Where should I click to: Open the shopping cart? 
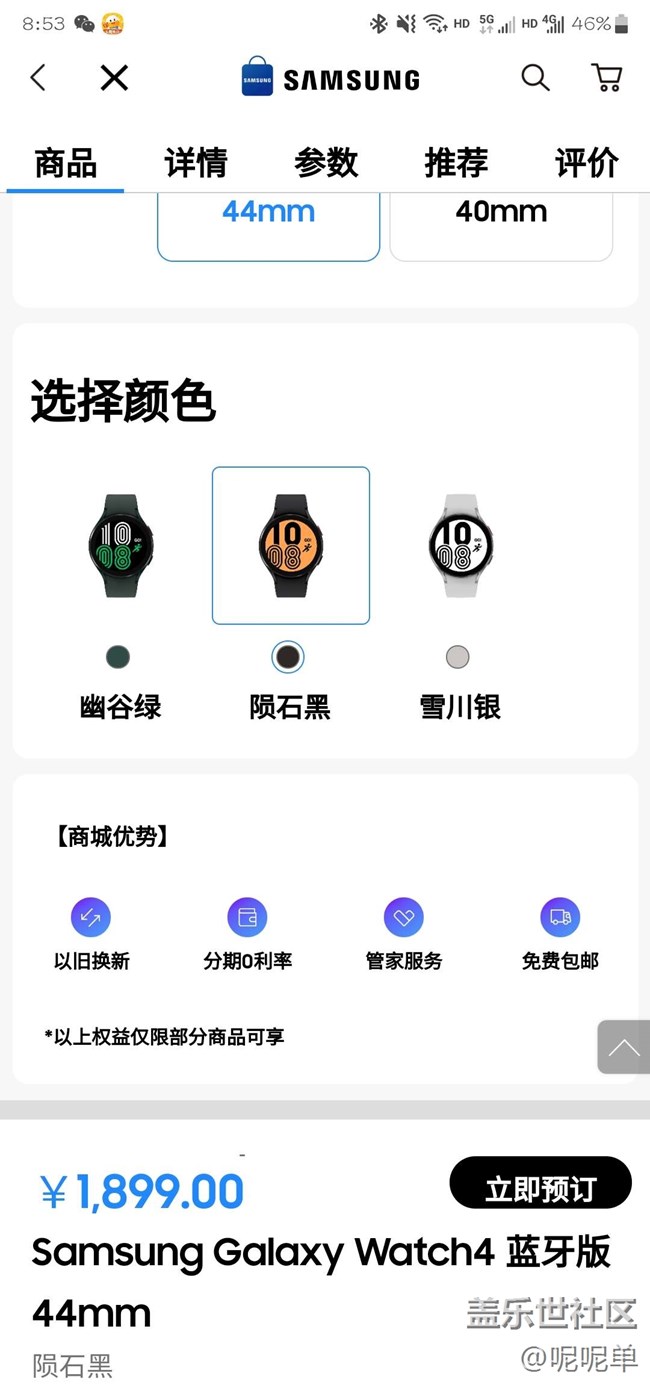[606, 78]
